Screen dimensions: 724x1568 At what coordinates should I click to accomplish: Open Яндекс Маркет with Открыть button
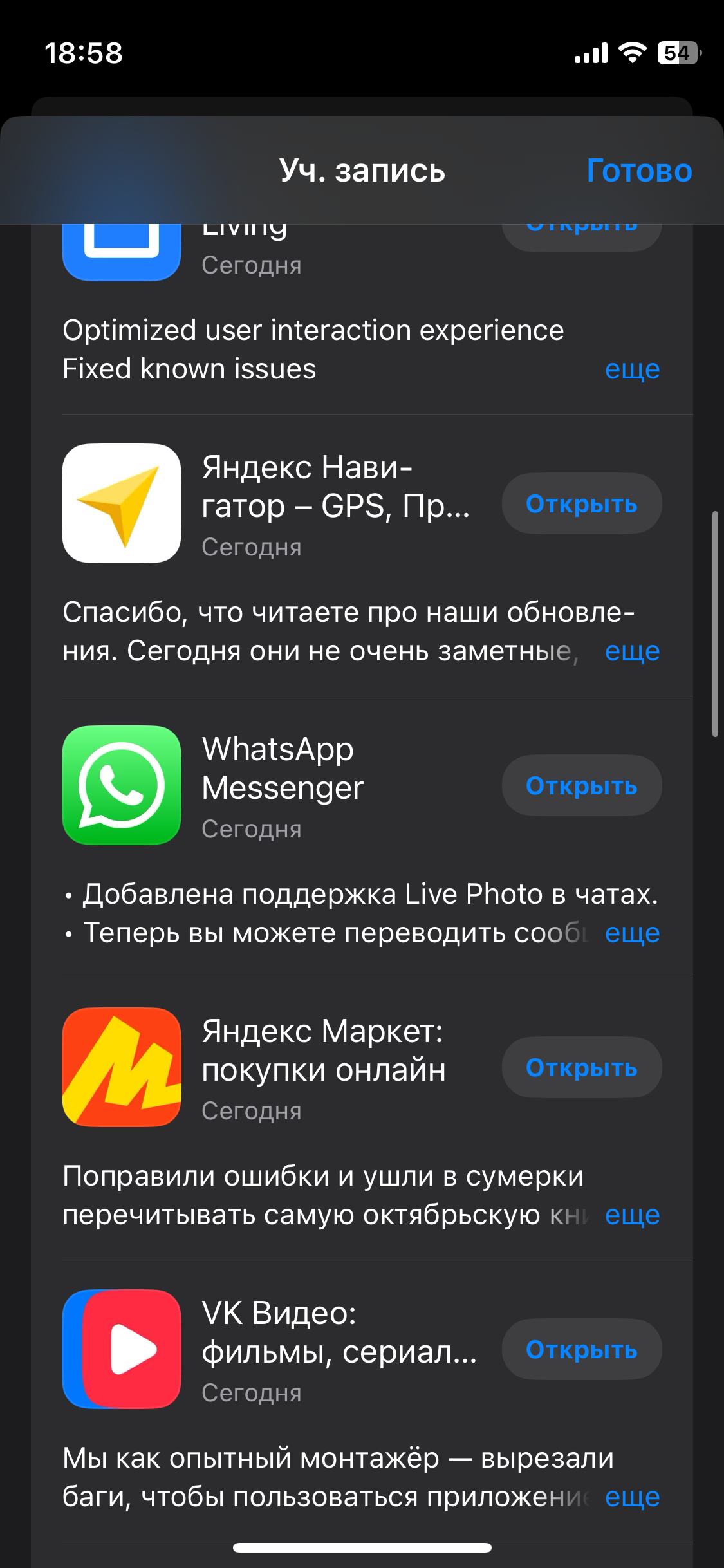581,1068
